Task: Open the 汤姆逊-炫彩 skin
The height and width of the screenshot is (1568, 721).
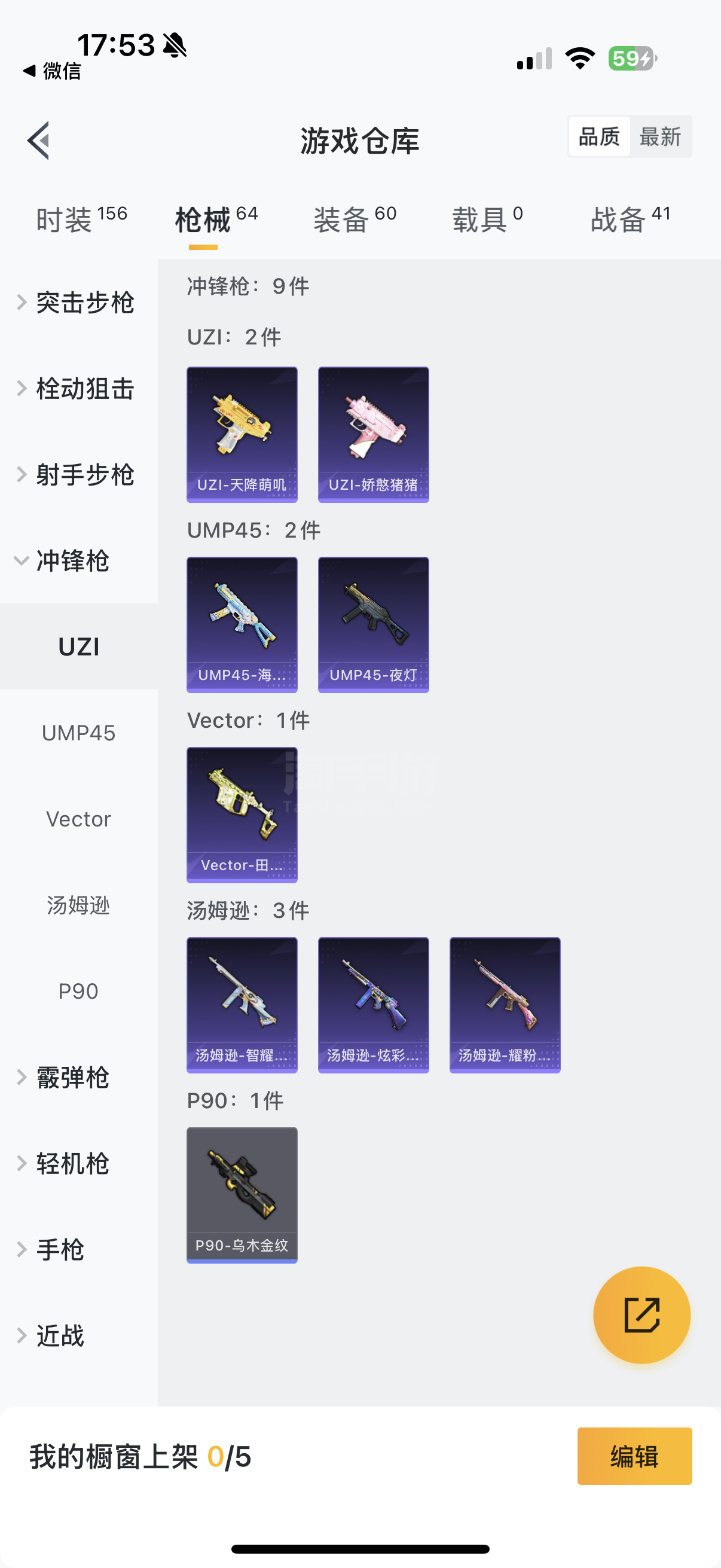Action: 373,1004
